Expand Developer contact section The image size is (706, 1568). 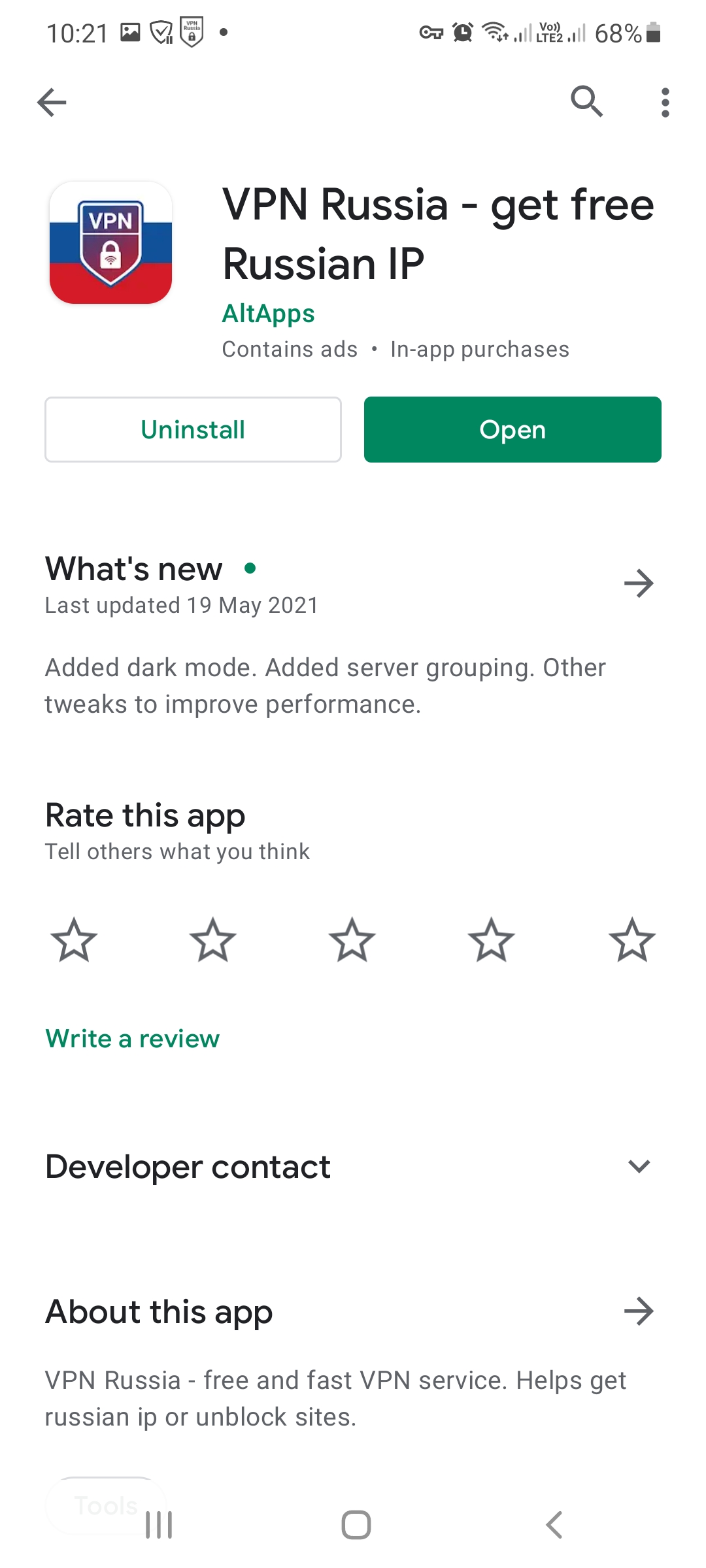click(639, 1166)
